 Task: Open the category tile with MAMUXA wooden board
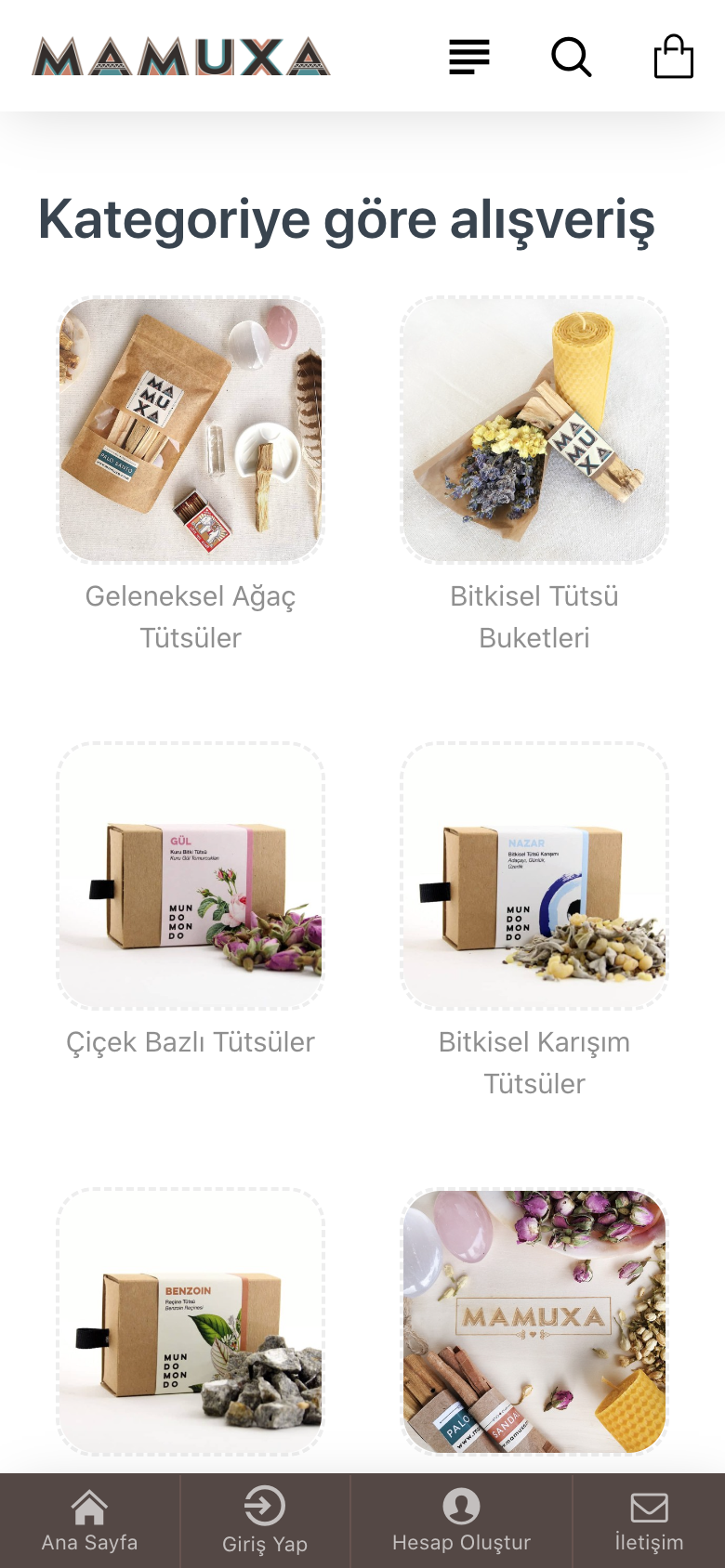pos(534,1322)
